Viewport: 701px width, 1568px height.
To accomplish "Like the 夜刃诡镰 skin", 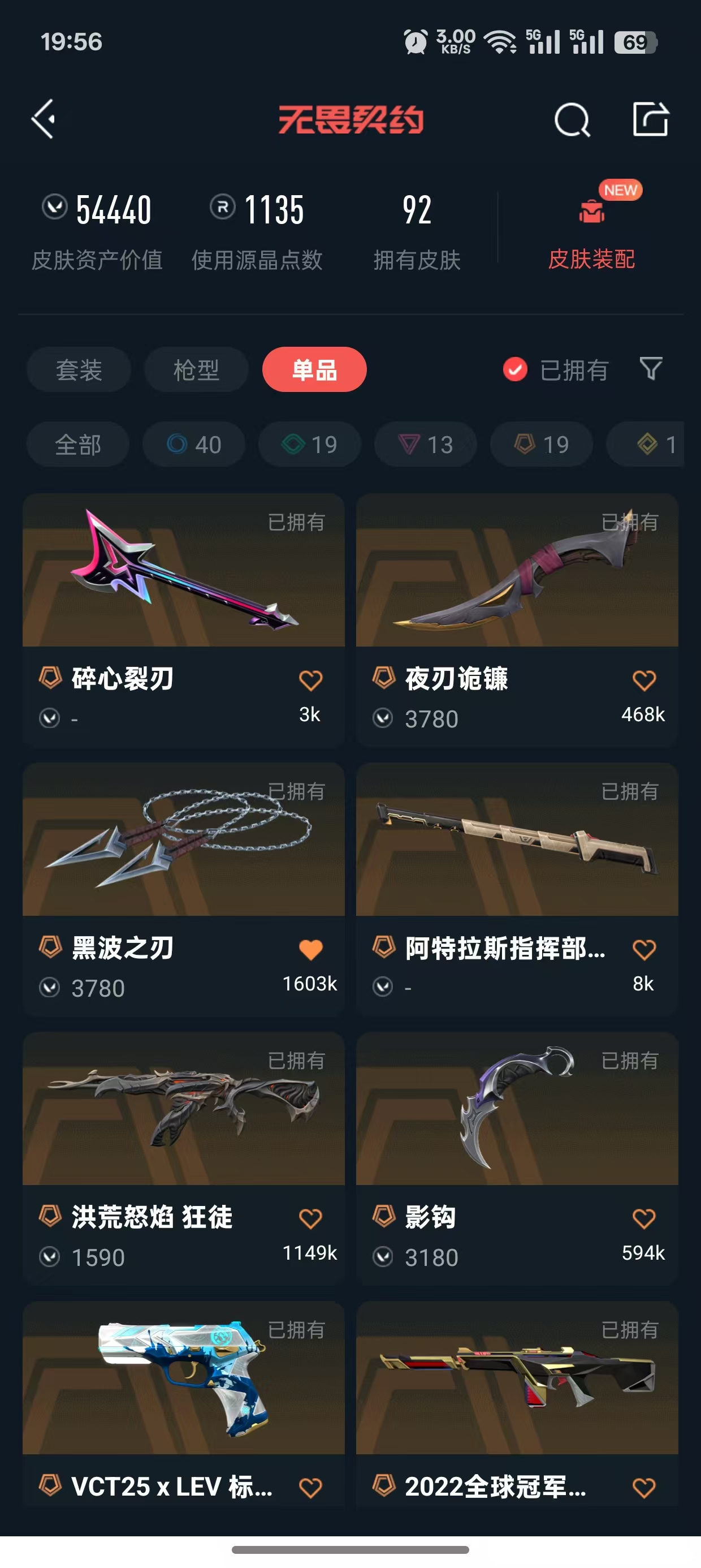I will (644, 680).
